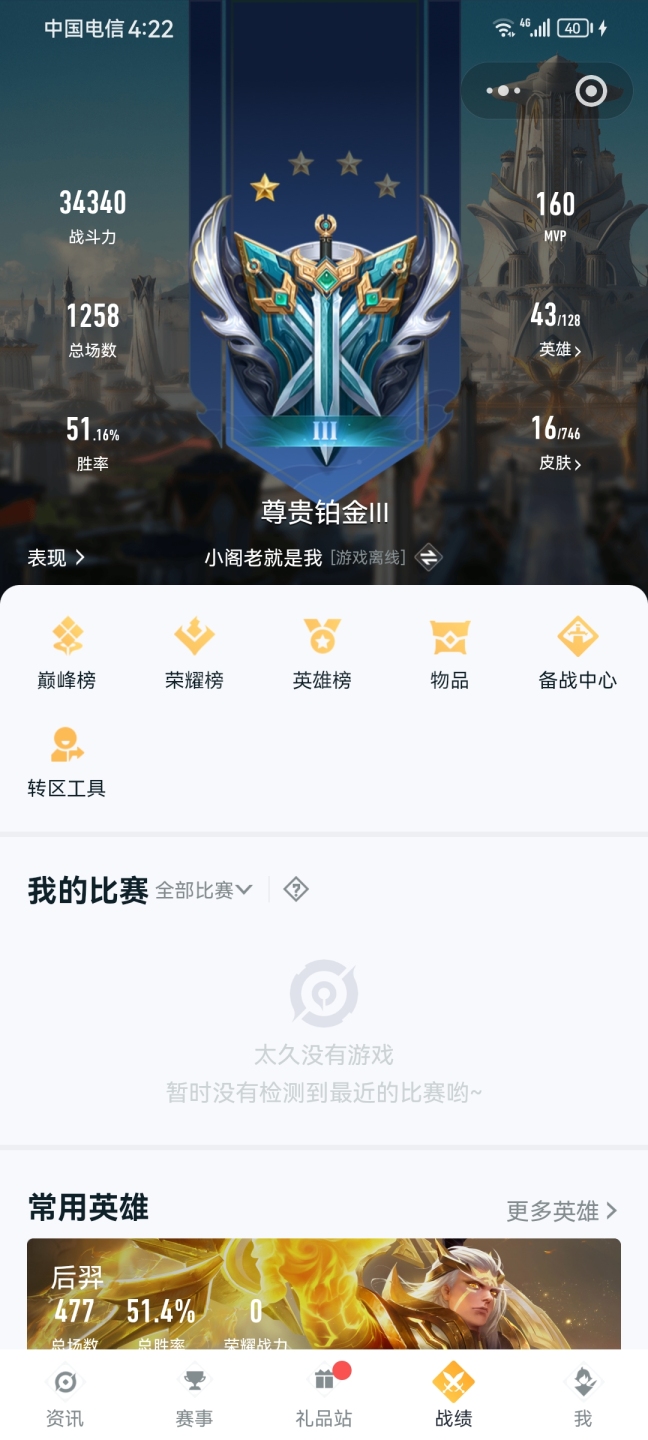The width and height of the screenshot is (648, 1440).
Task: Open the 表现 performance details
Action: (56, 557)
